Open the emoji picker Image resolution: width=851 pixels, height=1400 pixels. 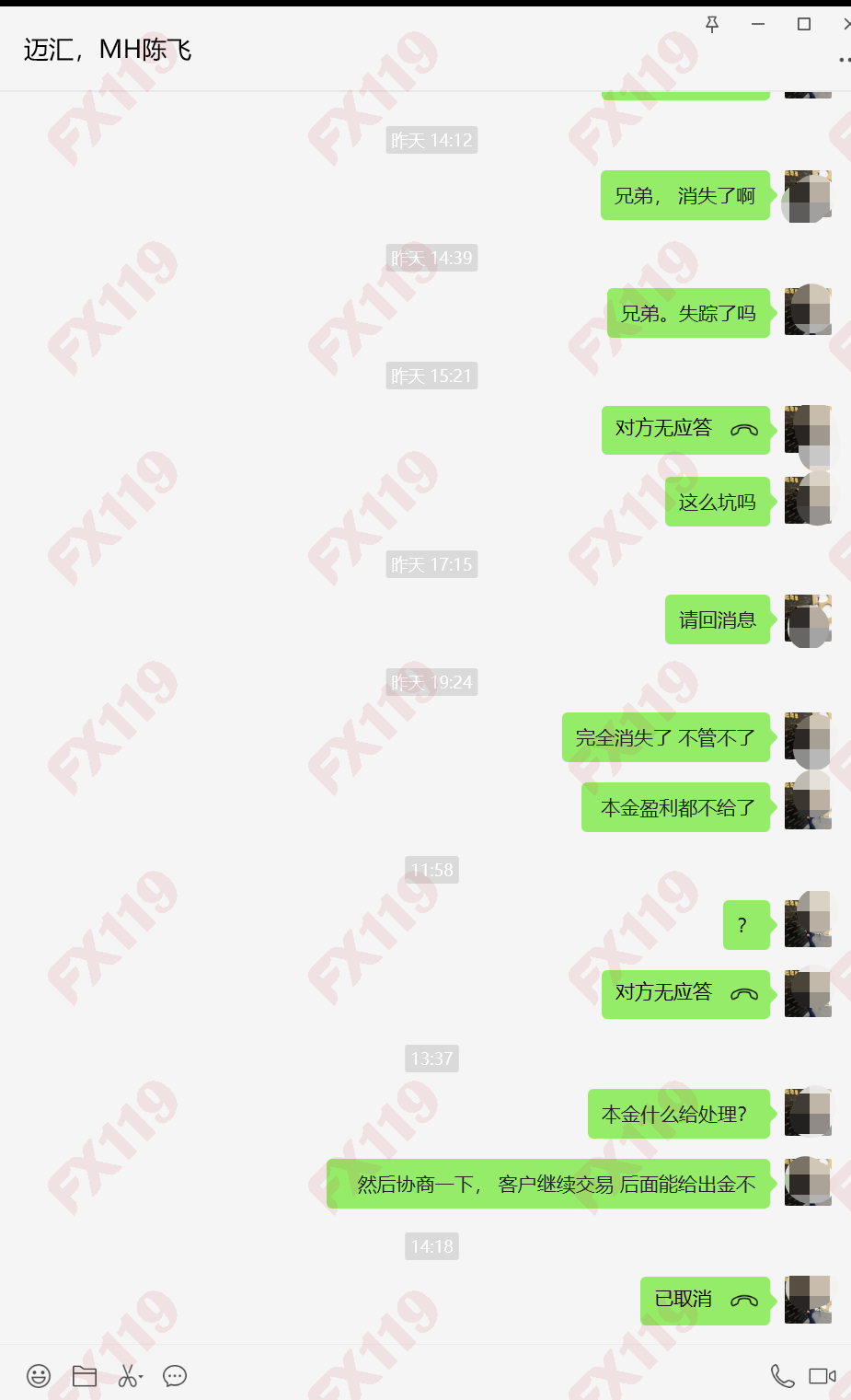tap(39, 1376)
